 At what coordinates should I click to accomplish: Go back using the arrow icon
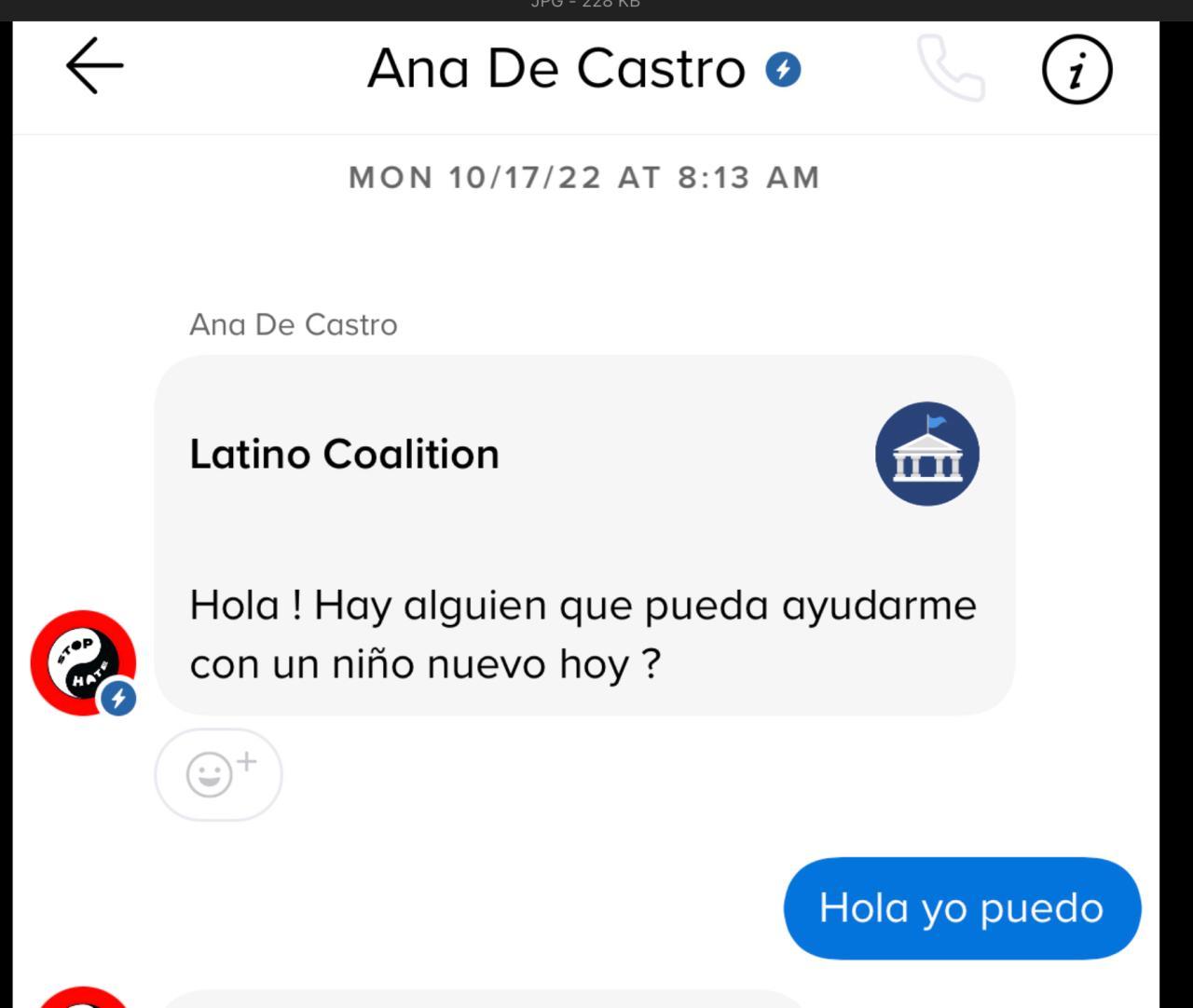pos(94,66)
